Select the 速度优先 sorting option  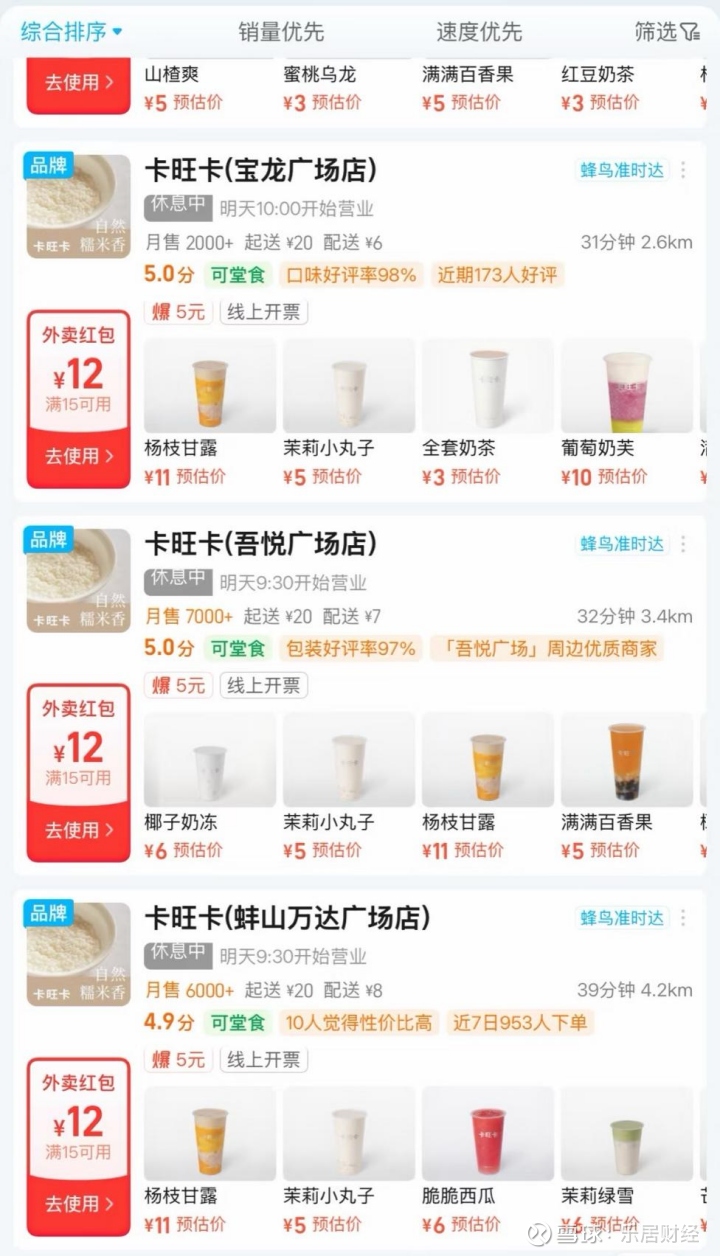(479, 32)
